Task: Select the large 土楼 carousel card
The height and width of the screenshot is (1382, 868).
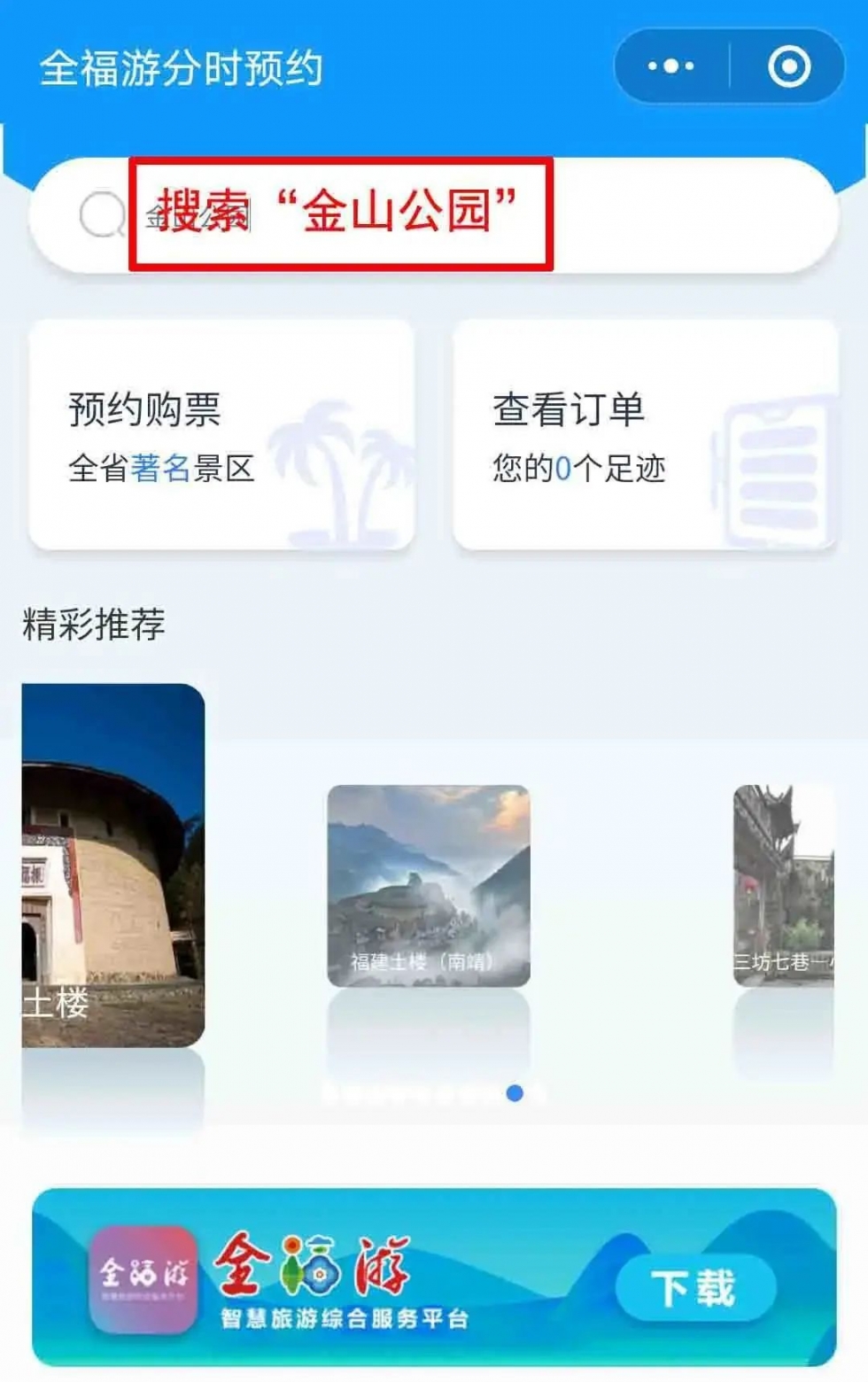Action: tap(113, 865)
